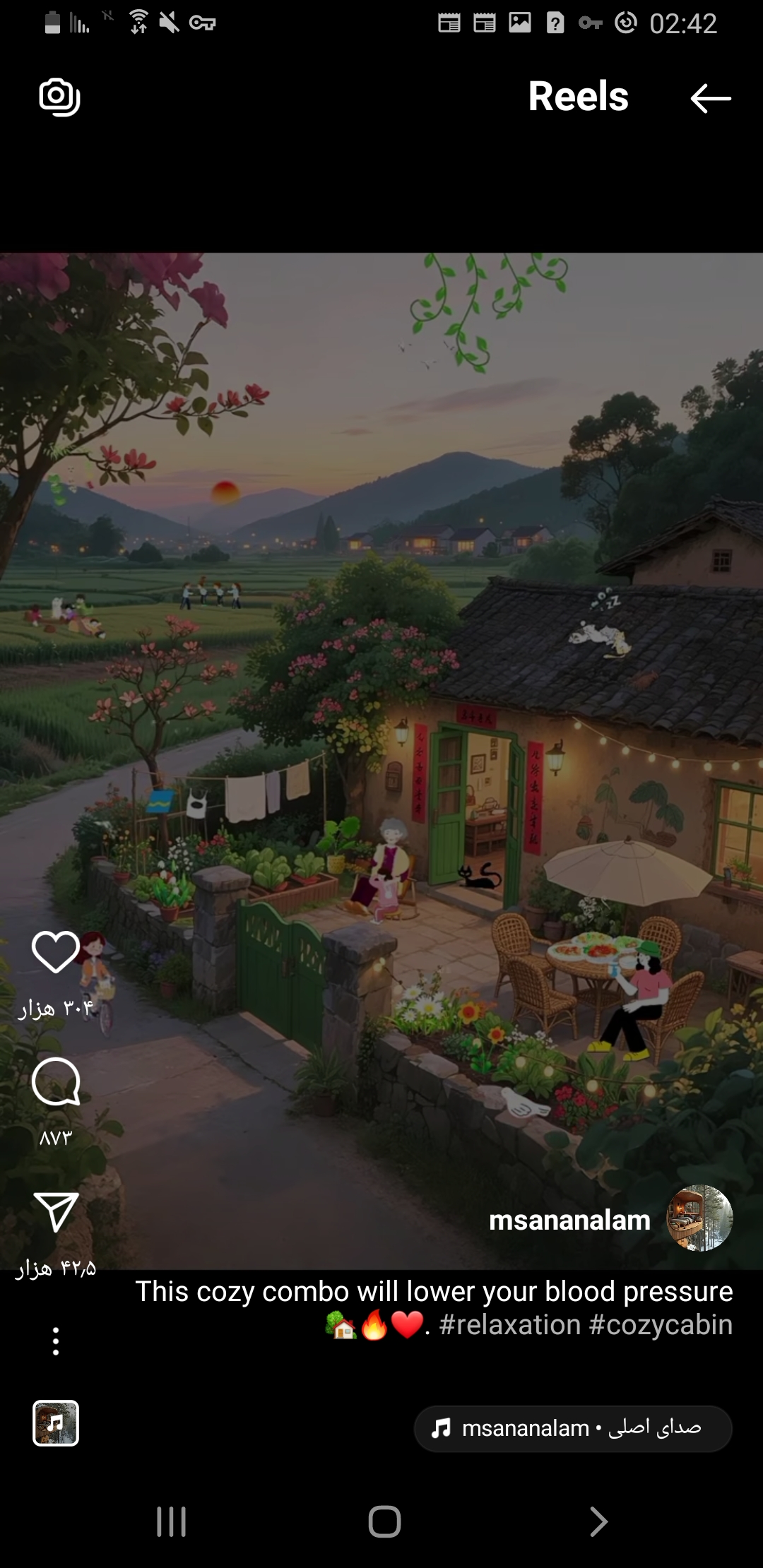763x1568 pixels.
Task: Open the #cozycabin hashtag
Action: (661, 1325)
